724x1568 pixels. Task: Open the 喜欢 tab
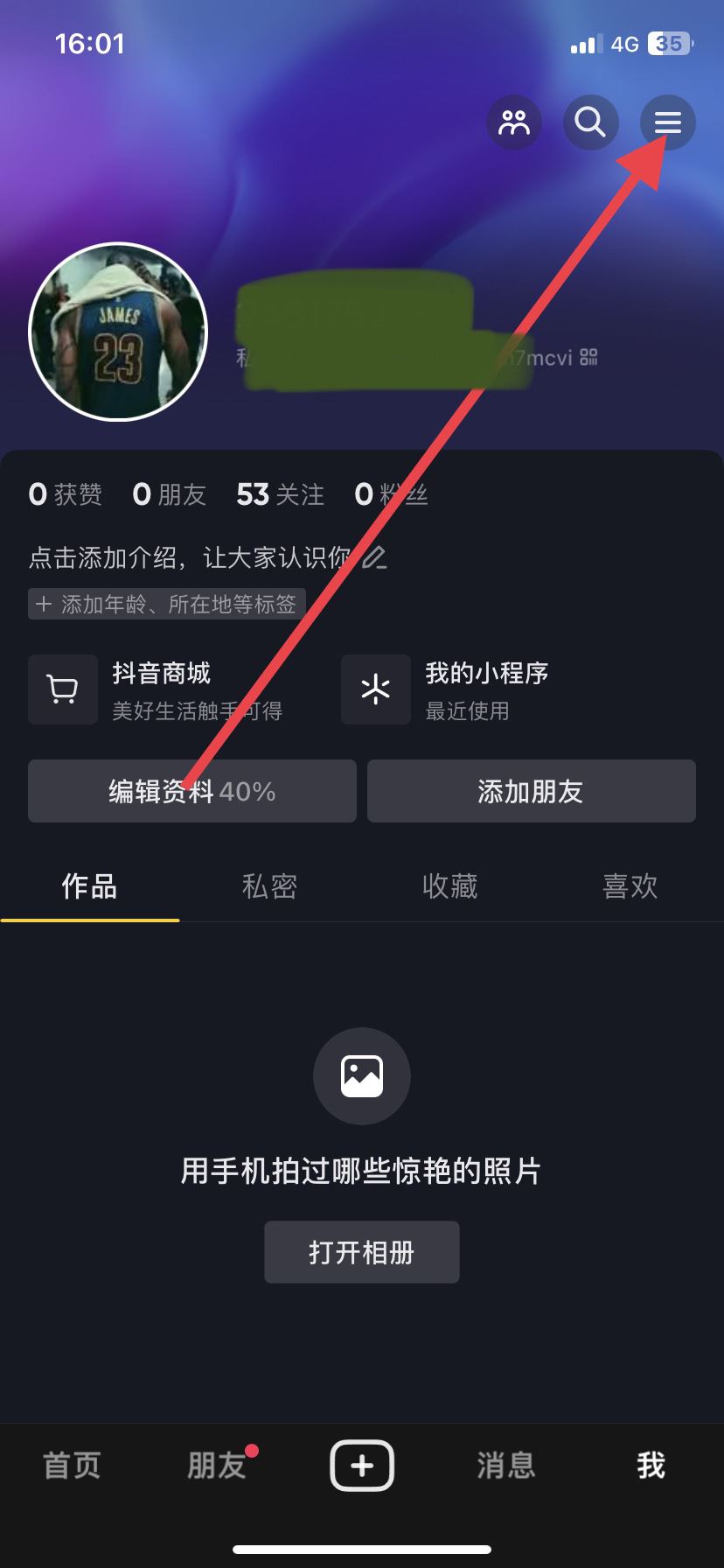click(x=630, y=886)
